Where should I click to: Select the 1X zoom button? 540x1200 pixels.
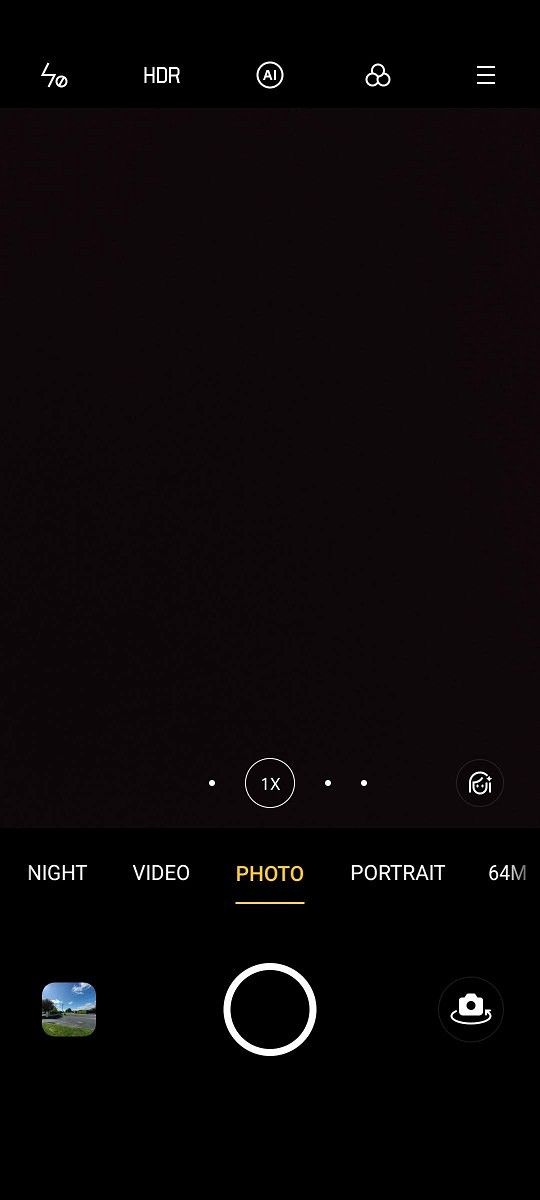pyautogui.click(x=270, y=784)
